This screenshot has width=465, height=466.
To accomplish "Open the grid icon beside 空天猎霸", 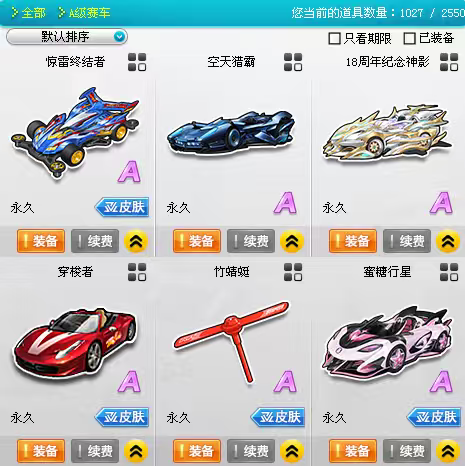I will coord(293,62).
